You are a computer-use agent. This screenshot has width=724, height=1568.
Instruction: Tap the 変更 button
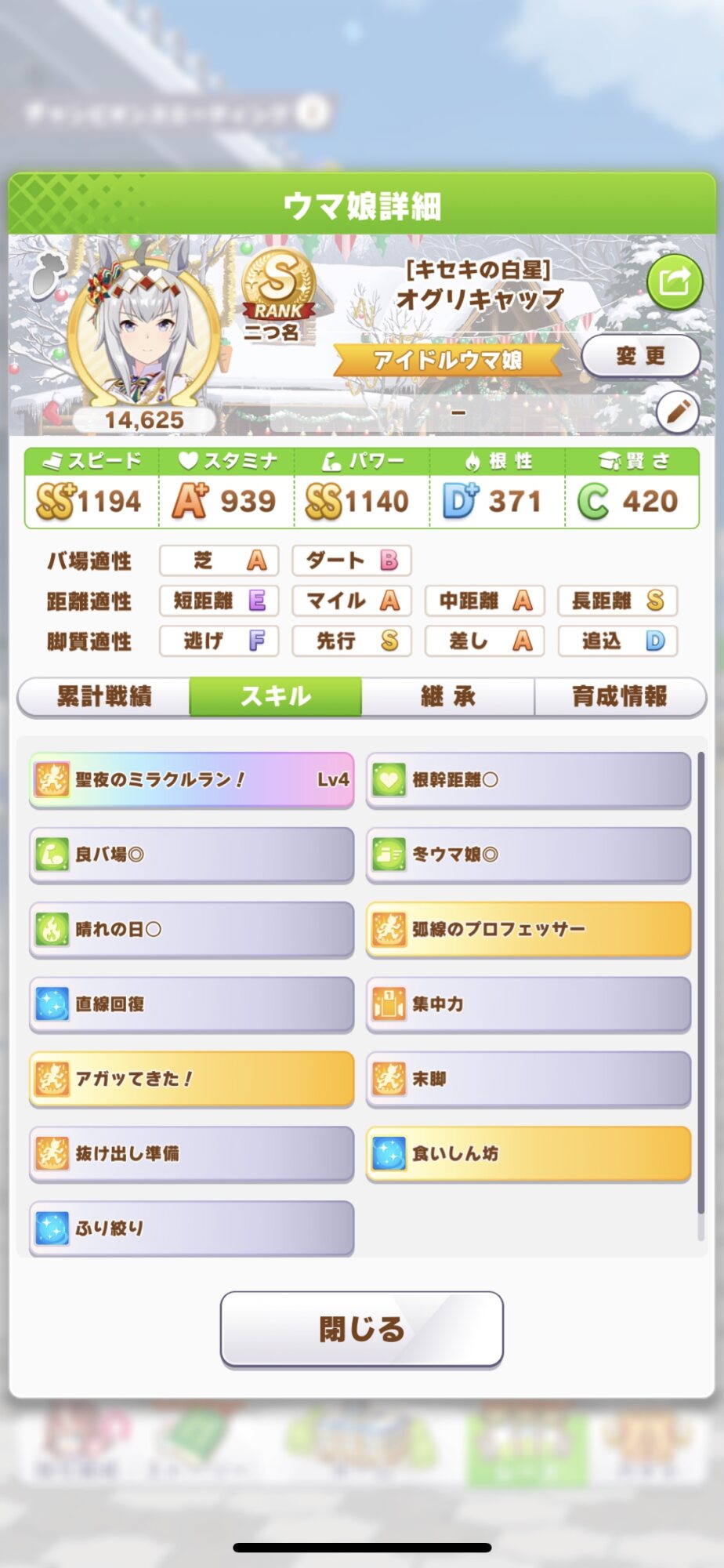[x=640, y=357]
